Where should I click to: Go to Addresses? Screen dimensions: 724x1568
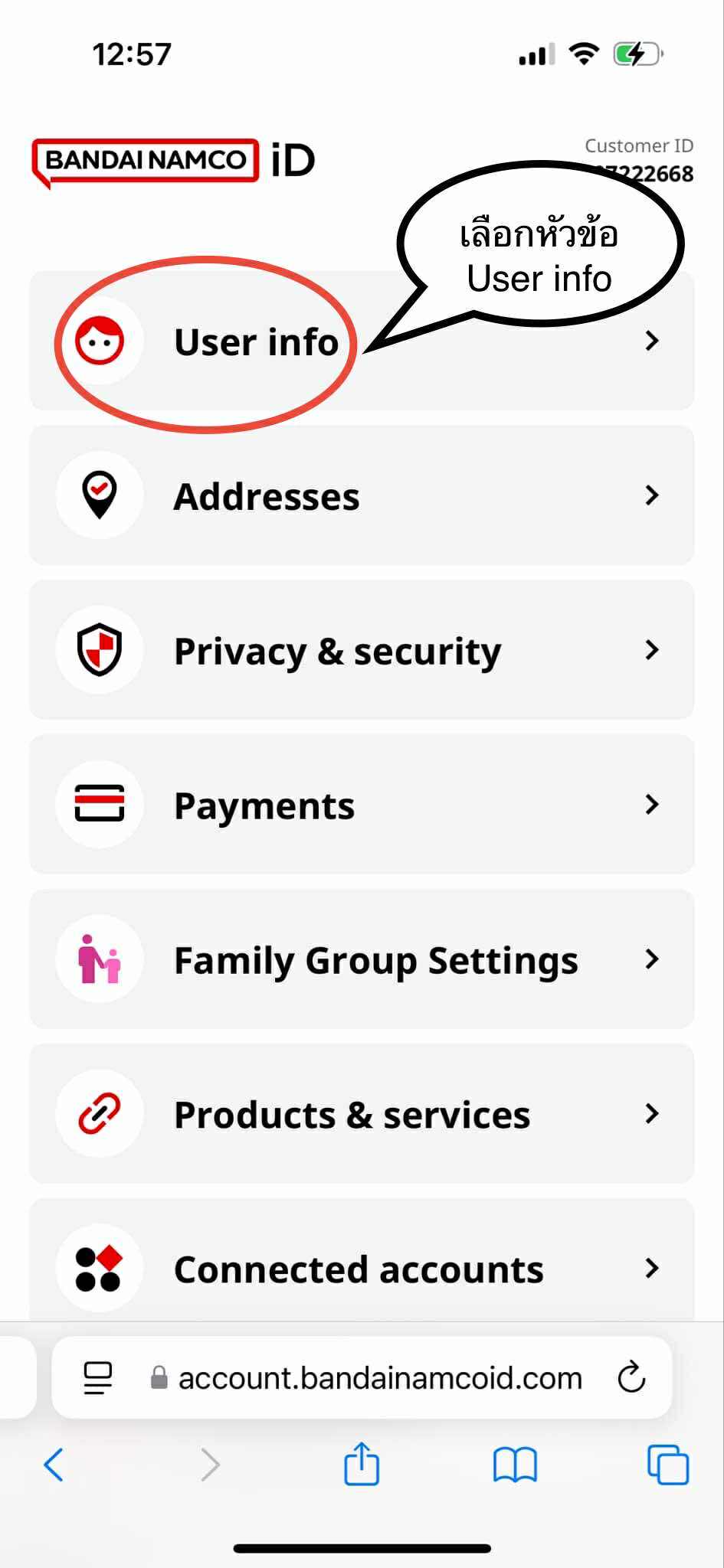360,496
